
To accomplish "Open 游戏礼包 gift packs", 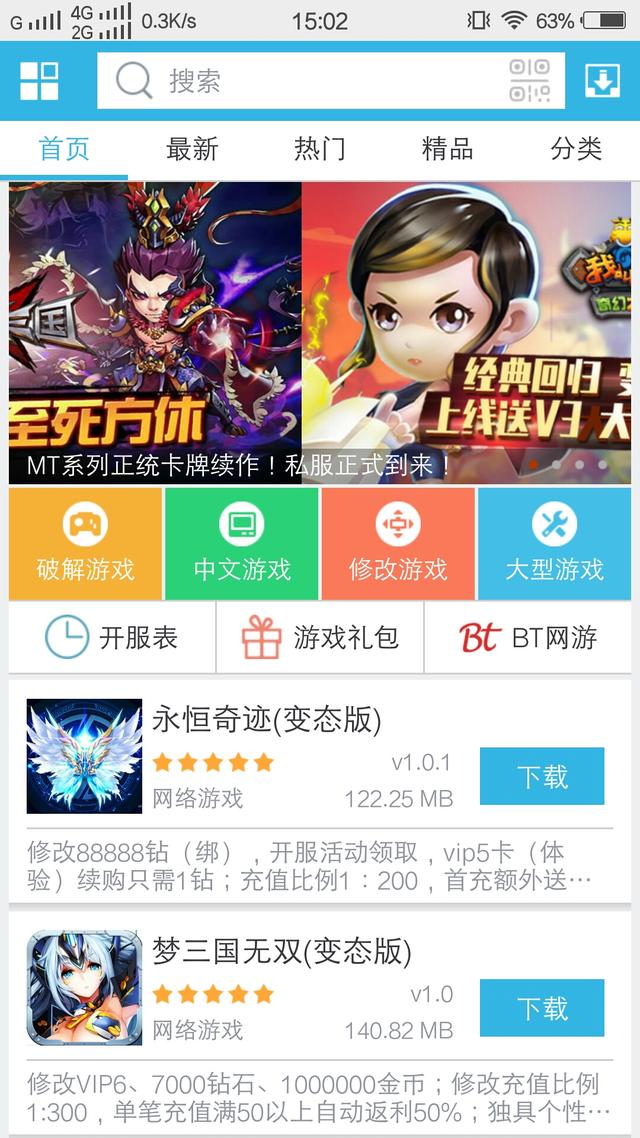I will pyautogui.click(x=320, y=637).
